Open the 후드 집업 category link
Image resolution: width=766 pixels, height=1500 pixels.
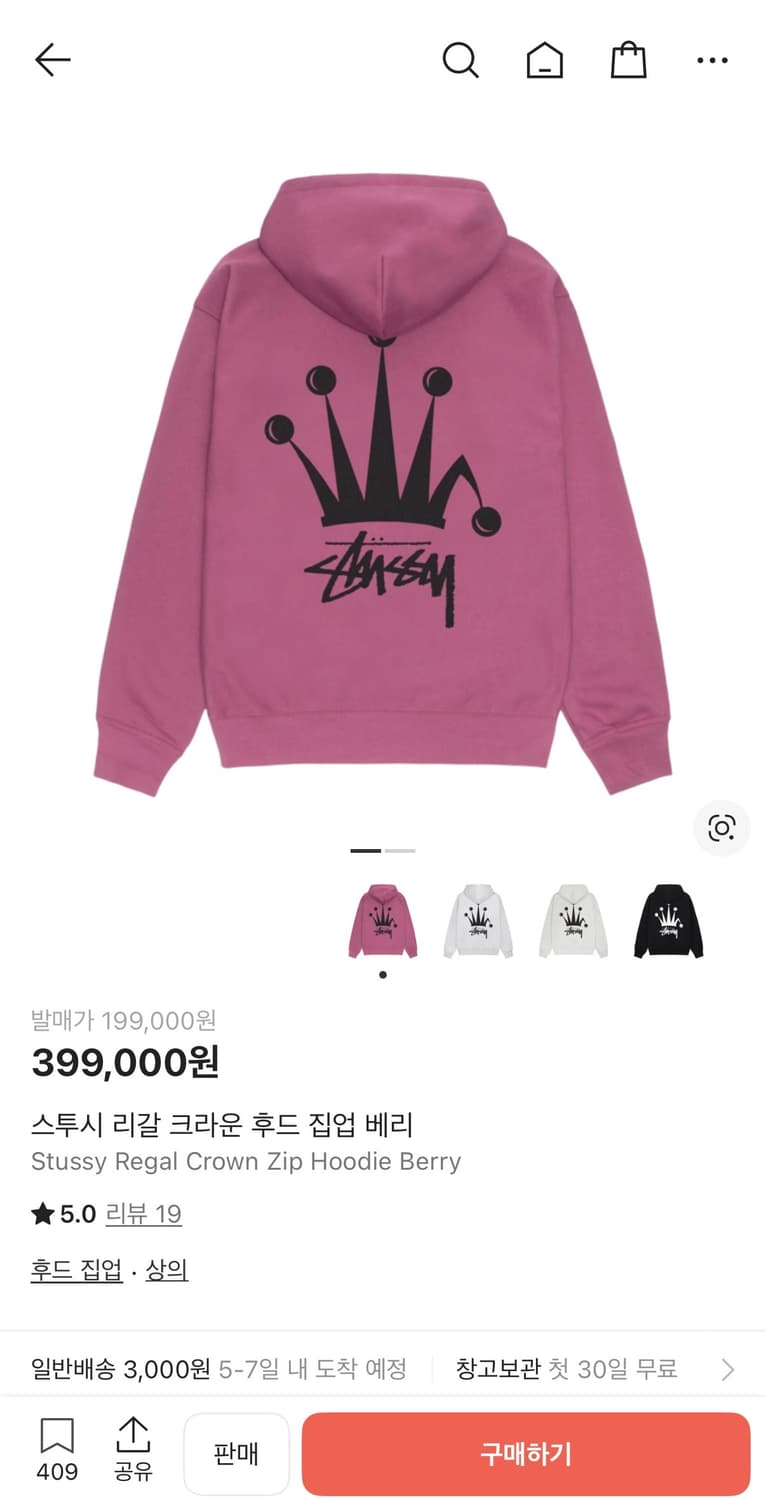coord(76,1268)
